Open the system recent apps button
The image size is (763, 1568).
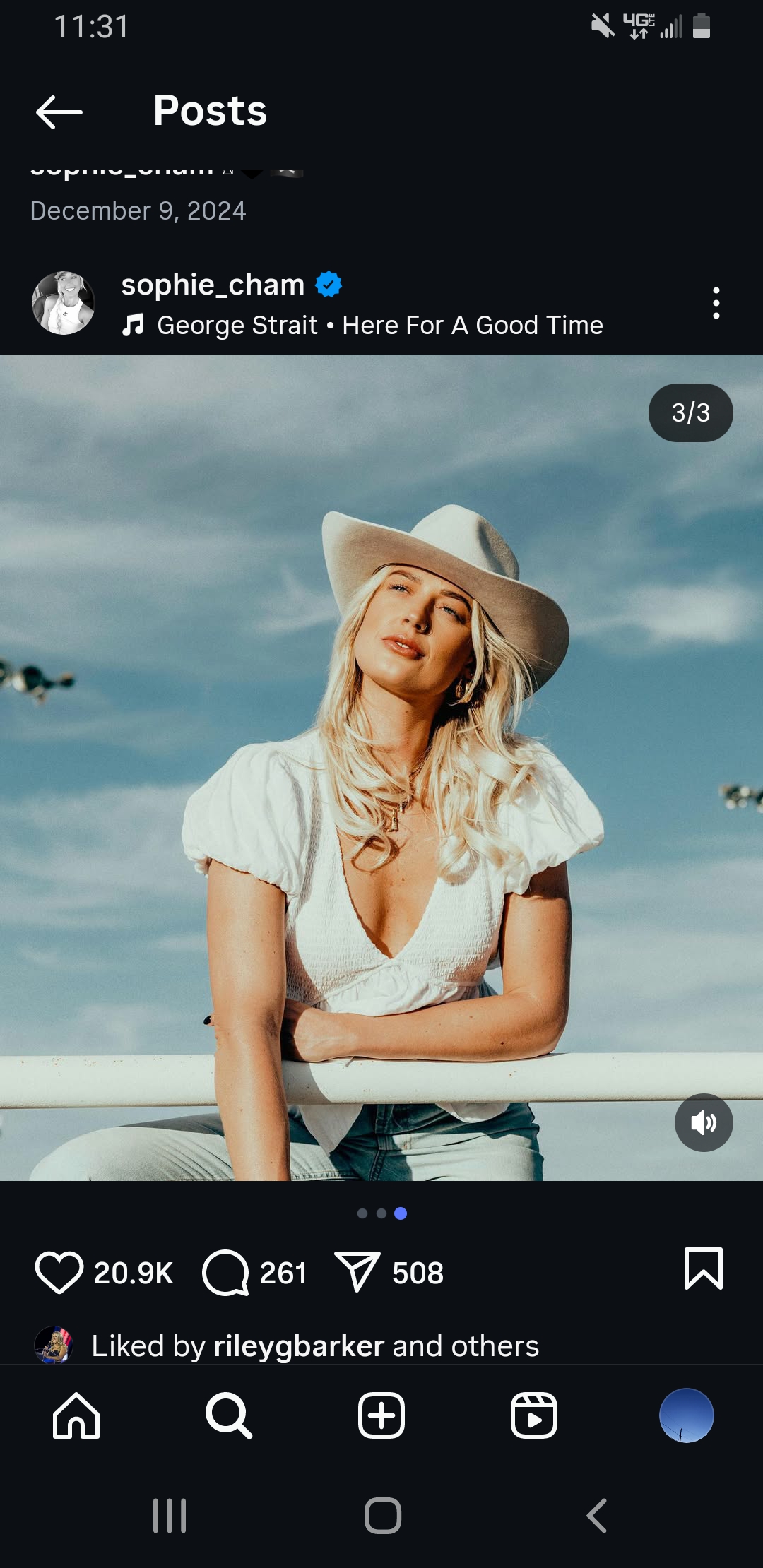(x=170, y=1516)
